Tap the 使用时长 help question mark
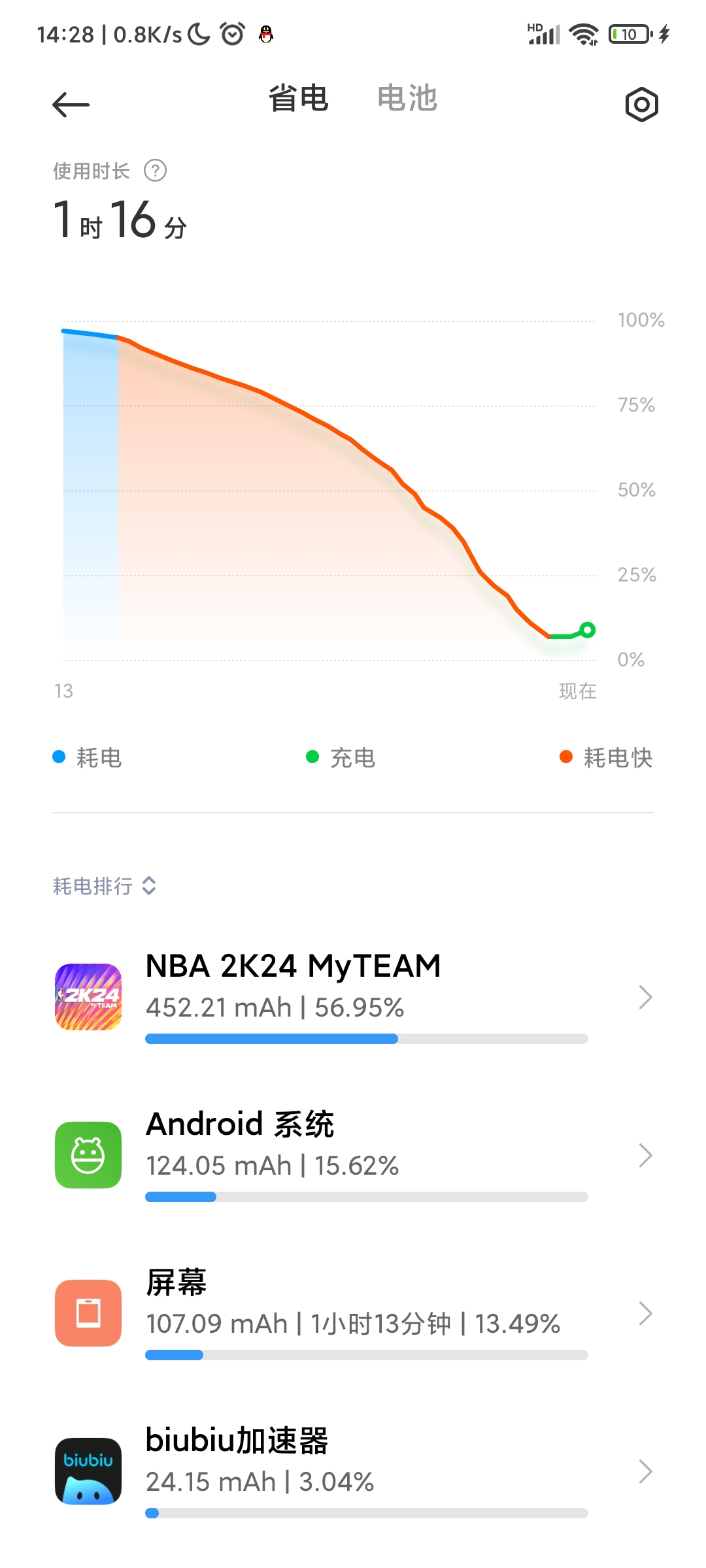The height and width of the screenshot is (1568, 706). (156, 171)
